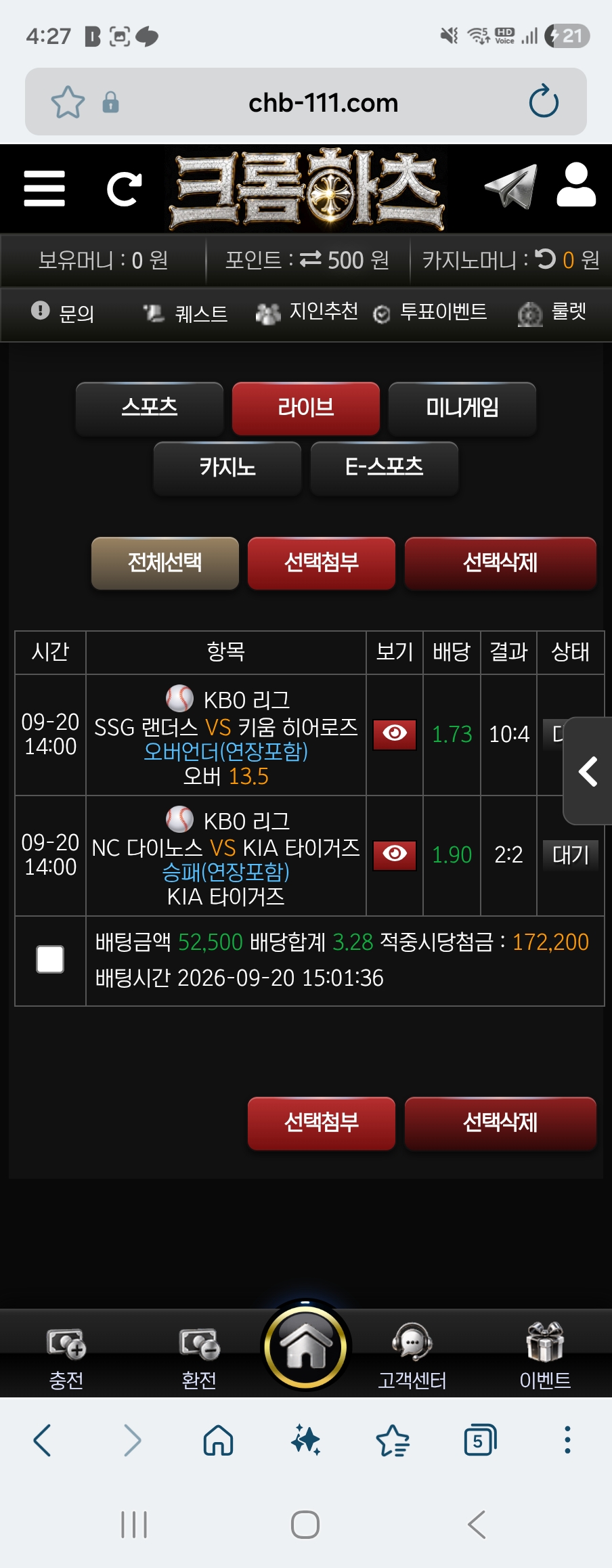Open the user profile icon
Viewport: 612px width, 1568px height.
[576, 185]
